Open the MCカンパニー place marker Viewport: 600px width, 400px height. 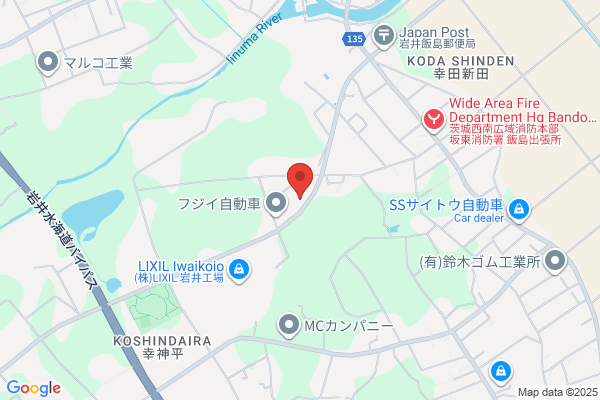pyautogui.click(x=289, y=326)
